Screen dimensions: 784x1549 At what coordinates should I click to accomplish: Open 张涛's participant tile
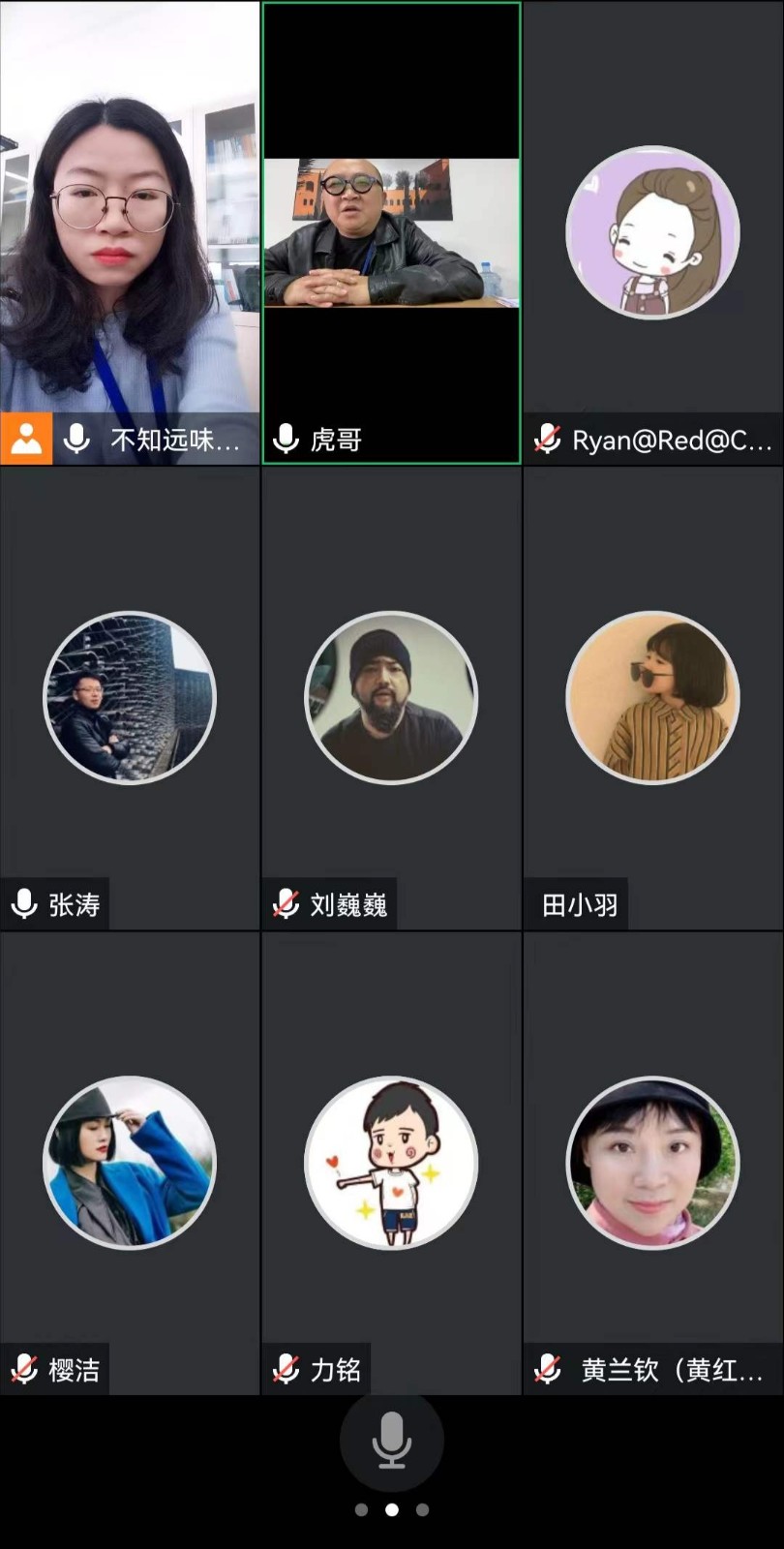pos(130,698)
